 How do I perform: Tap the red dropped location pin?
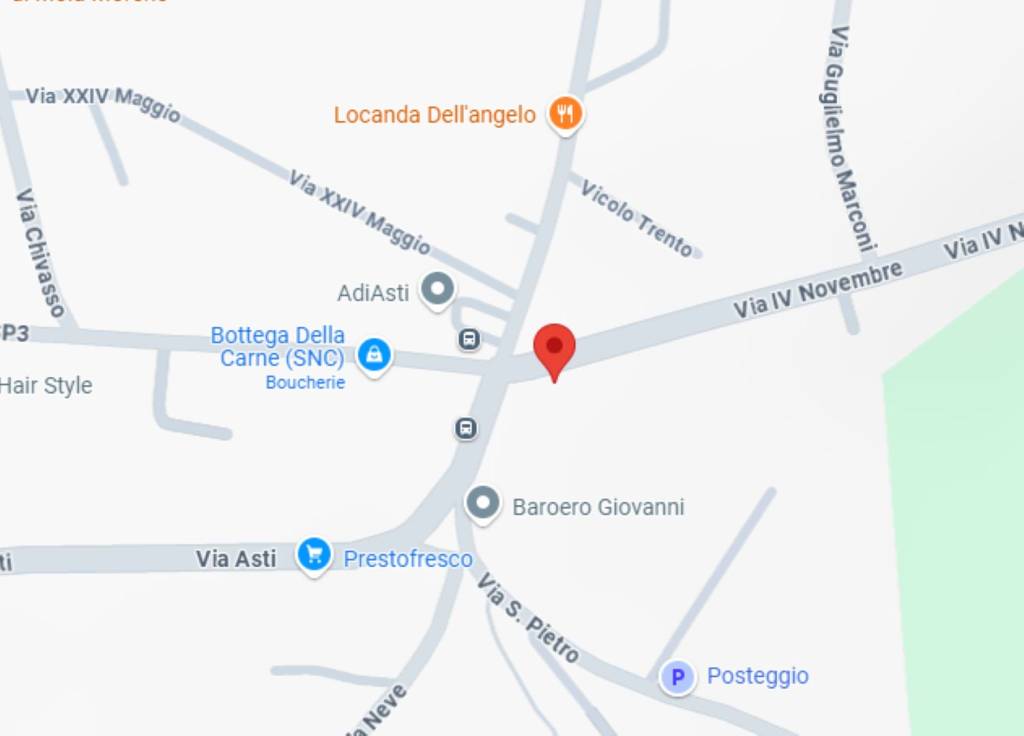[554, 349]
